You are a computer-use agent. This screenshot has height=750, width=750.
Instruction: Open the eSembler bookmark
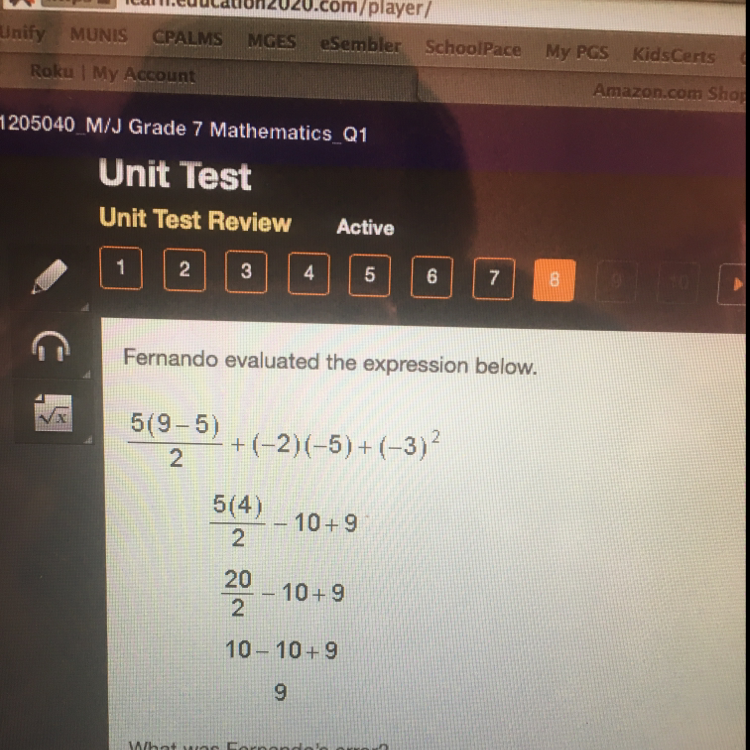tap(360, 44)
